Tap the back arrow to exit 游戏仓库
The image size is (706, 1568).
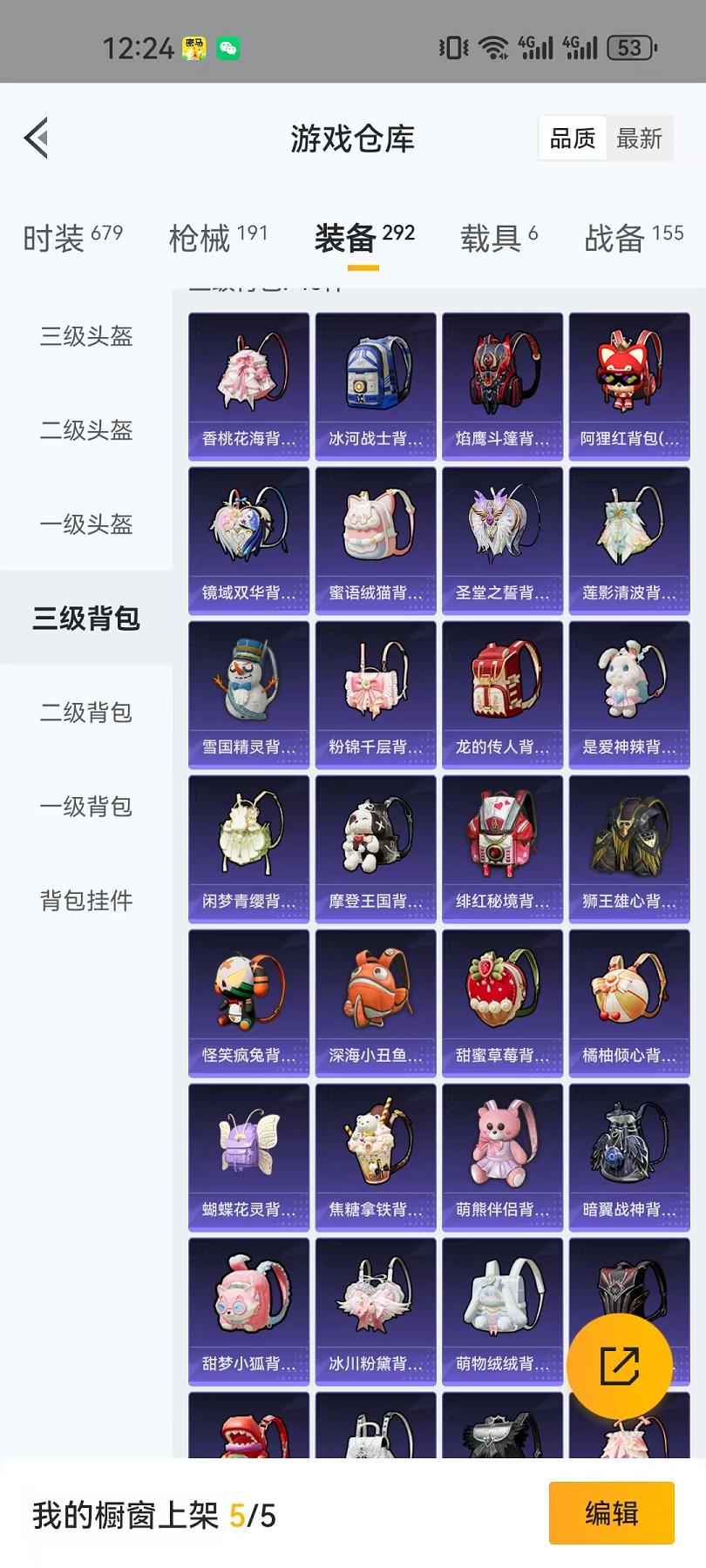[35, 138]
